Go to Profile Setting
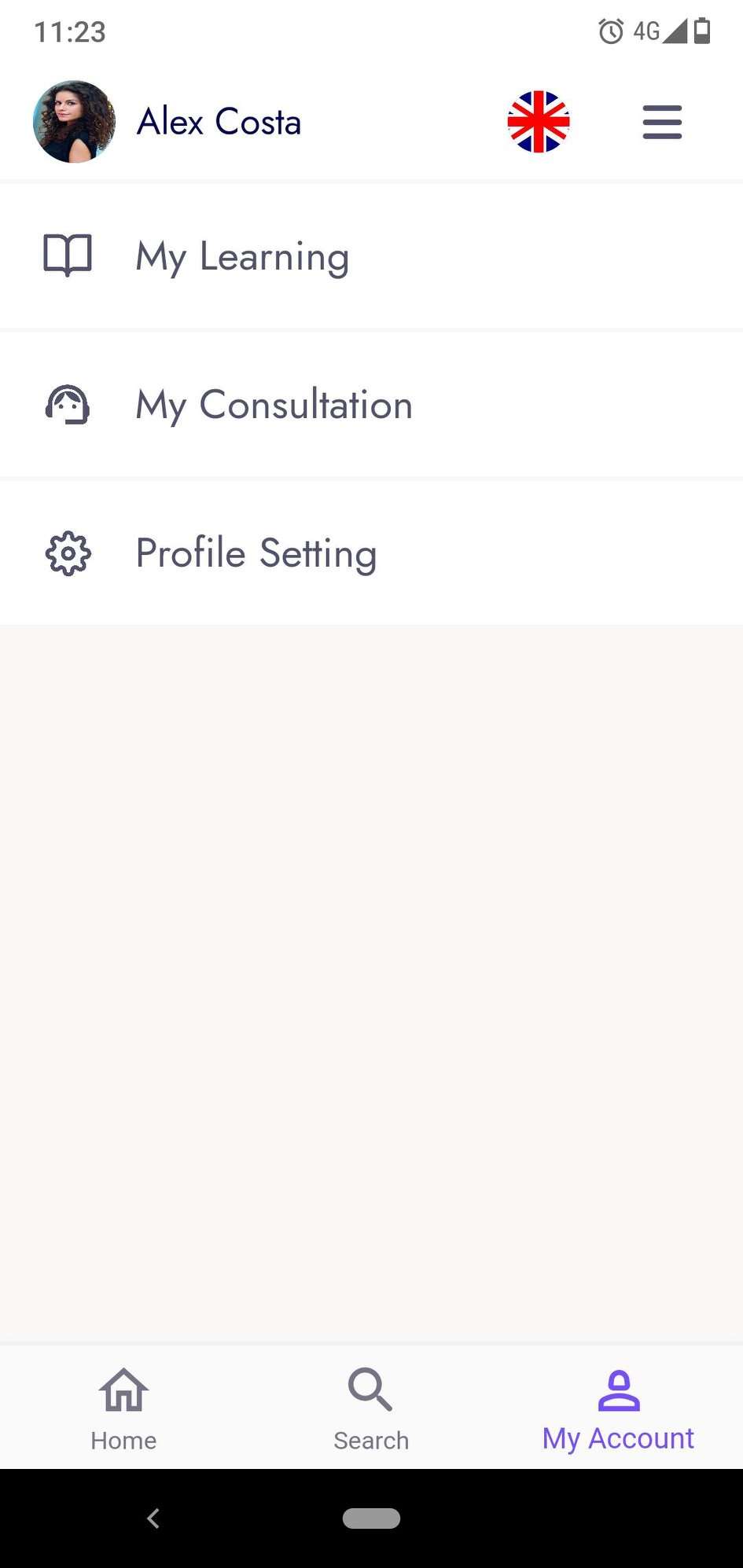 point(256,553)
